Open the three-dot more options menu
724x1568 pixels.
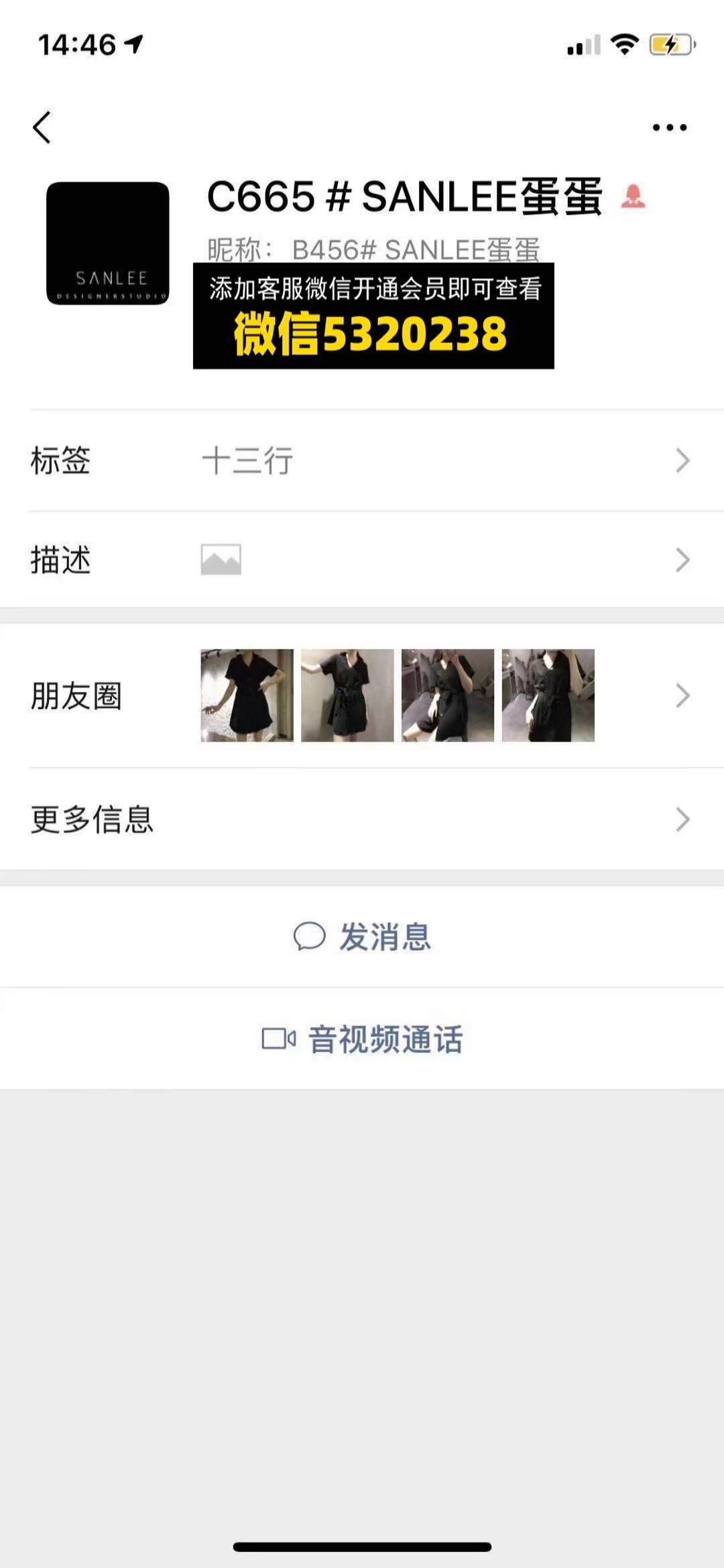[670, 127]
